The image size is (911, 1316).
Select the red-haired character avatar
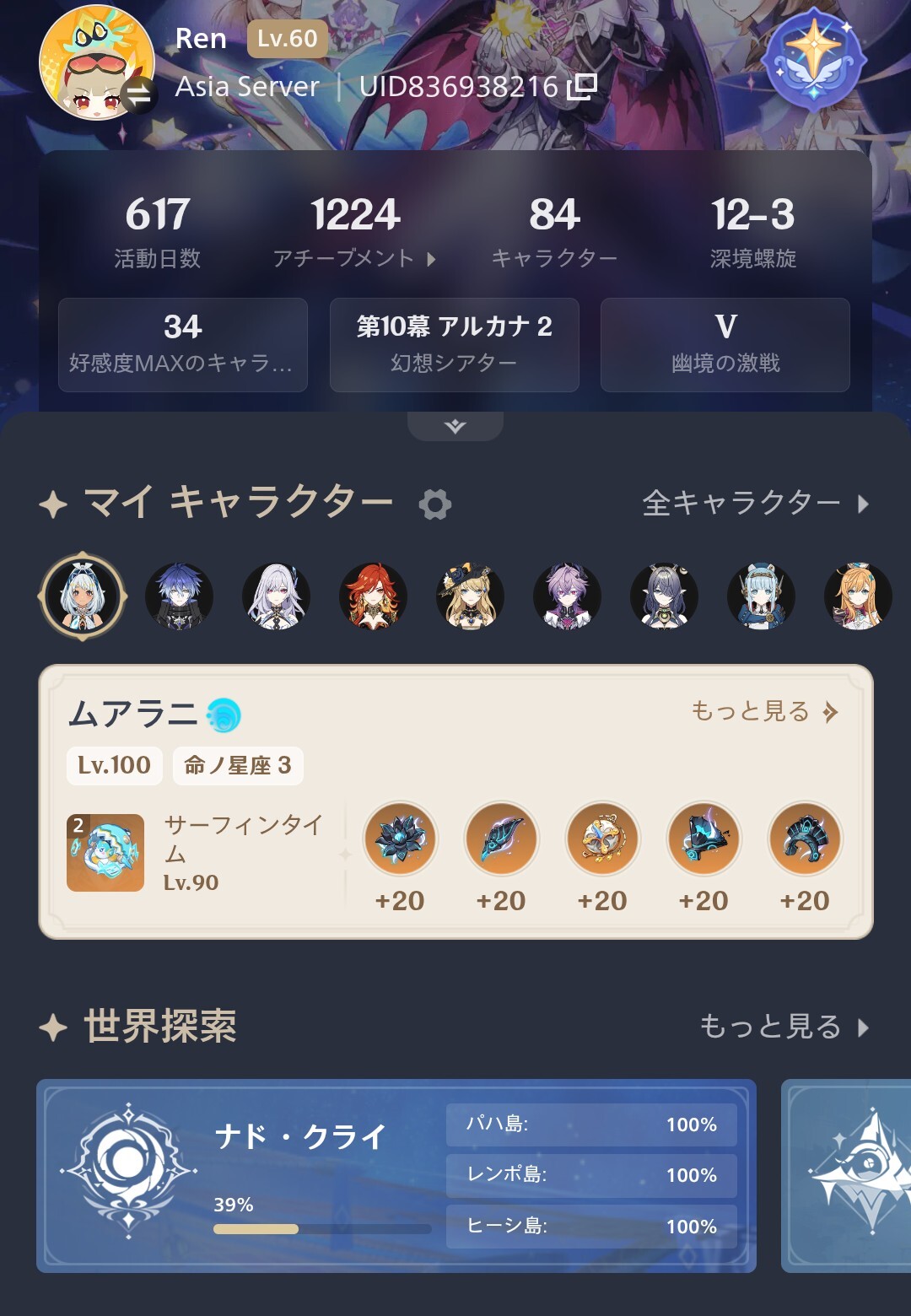[x=373, y=596]
